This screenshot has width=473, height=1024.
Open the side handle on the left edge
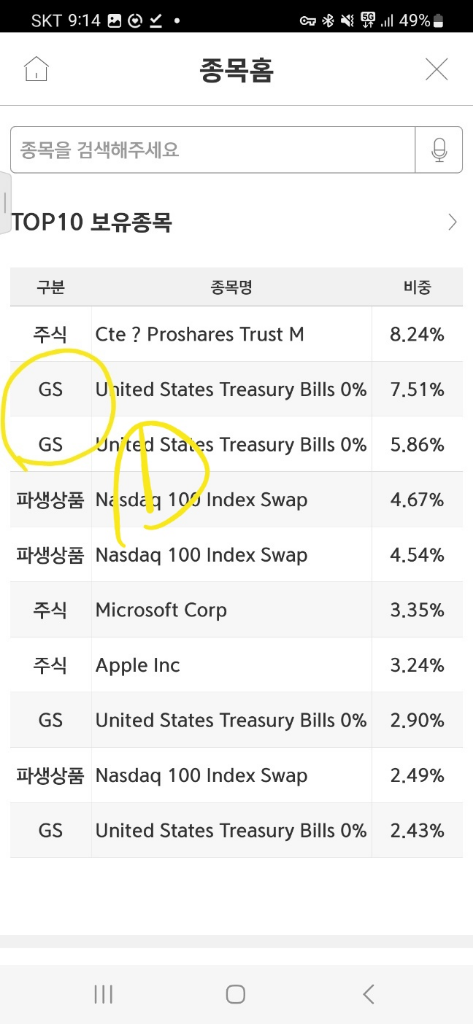[5, 203]
